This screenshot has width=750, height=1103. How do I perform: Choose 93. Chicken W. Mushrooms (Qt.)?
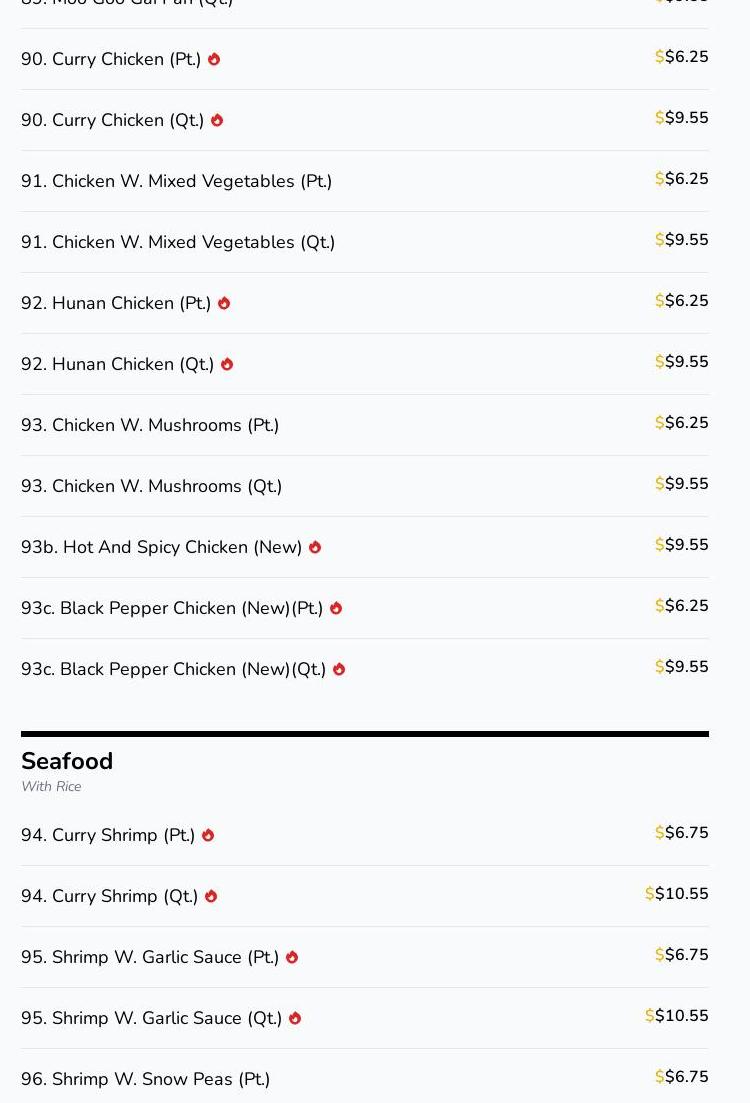151,486
